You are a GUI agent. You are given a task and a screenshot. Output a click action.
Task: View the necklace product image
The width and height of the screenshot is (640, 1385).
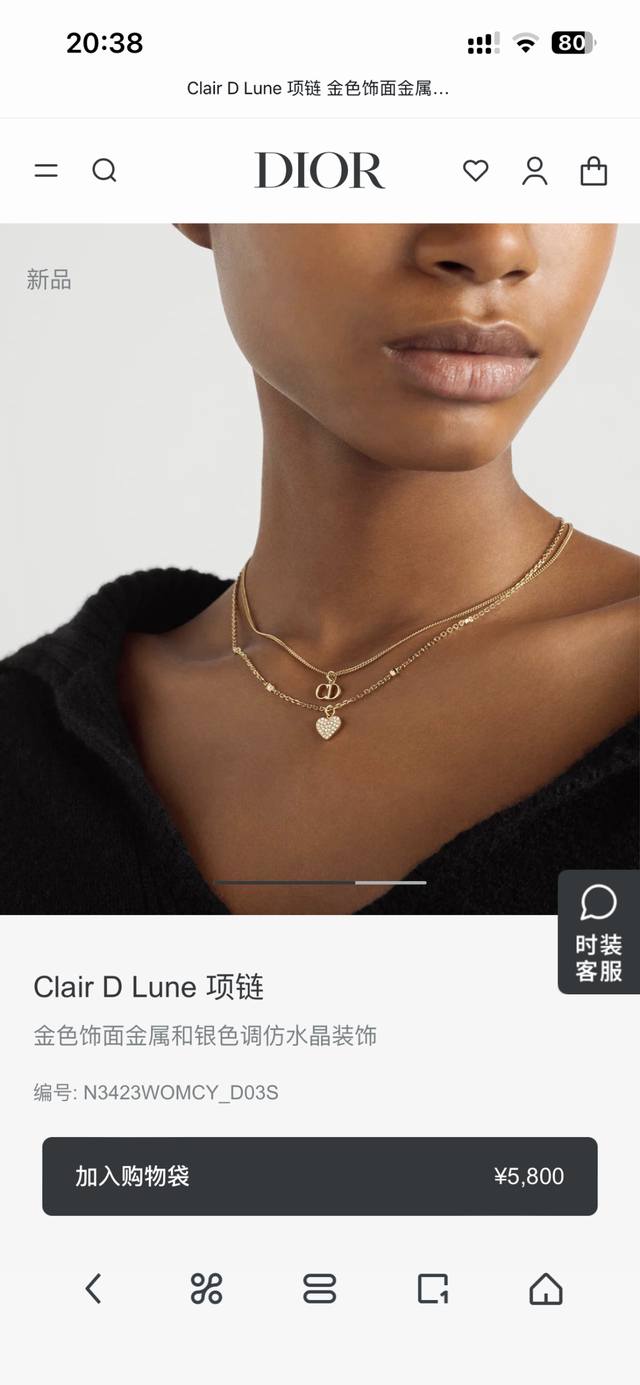[x=320, y=600]
